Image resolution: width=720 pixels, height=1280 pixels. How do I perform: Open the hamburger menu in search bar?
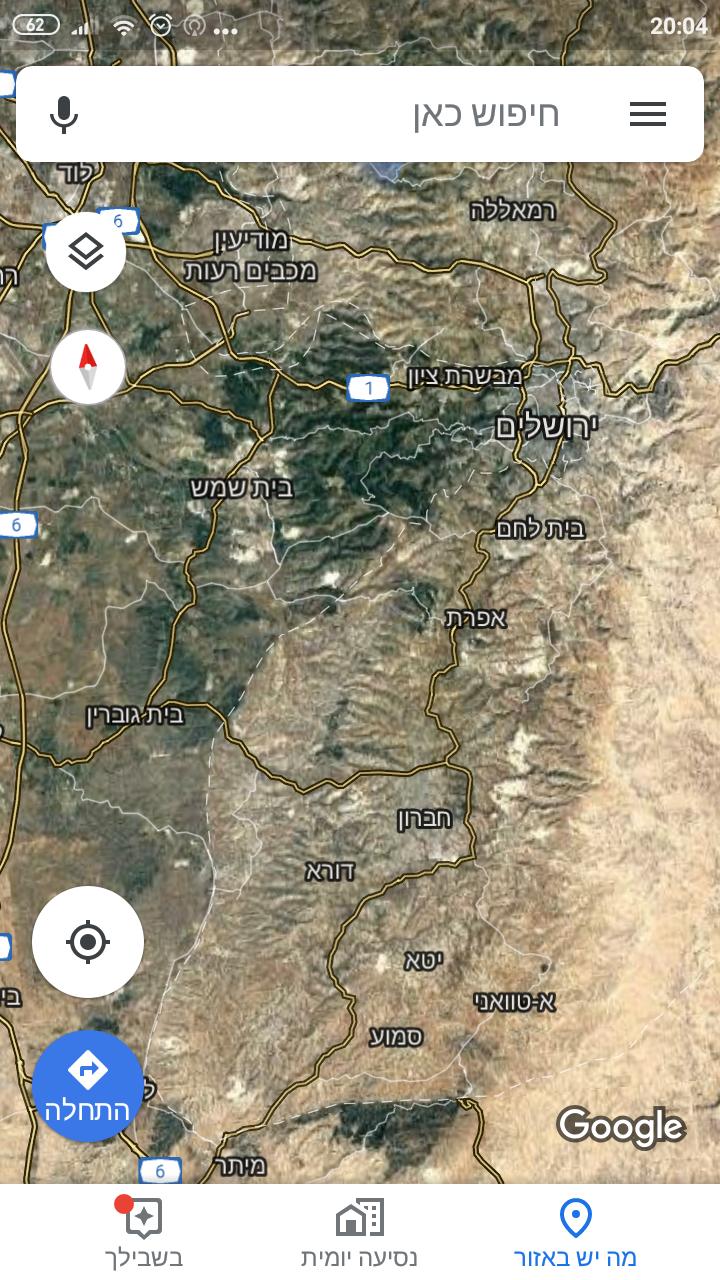pos(648,114)
